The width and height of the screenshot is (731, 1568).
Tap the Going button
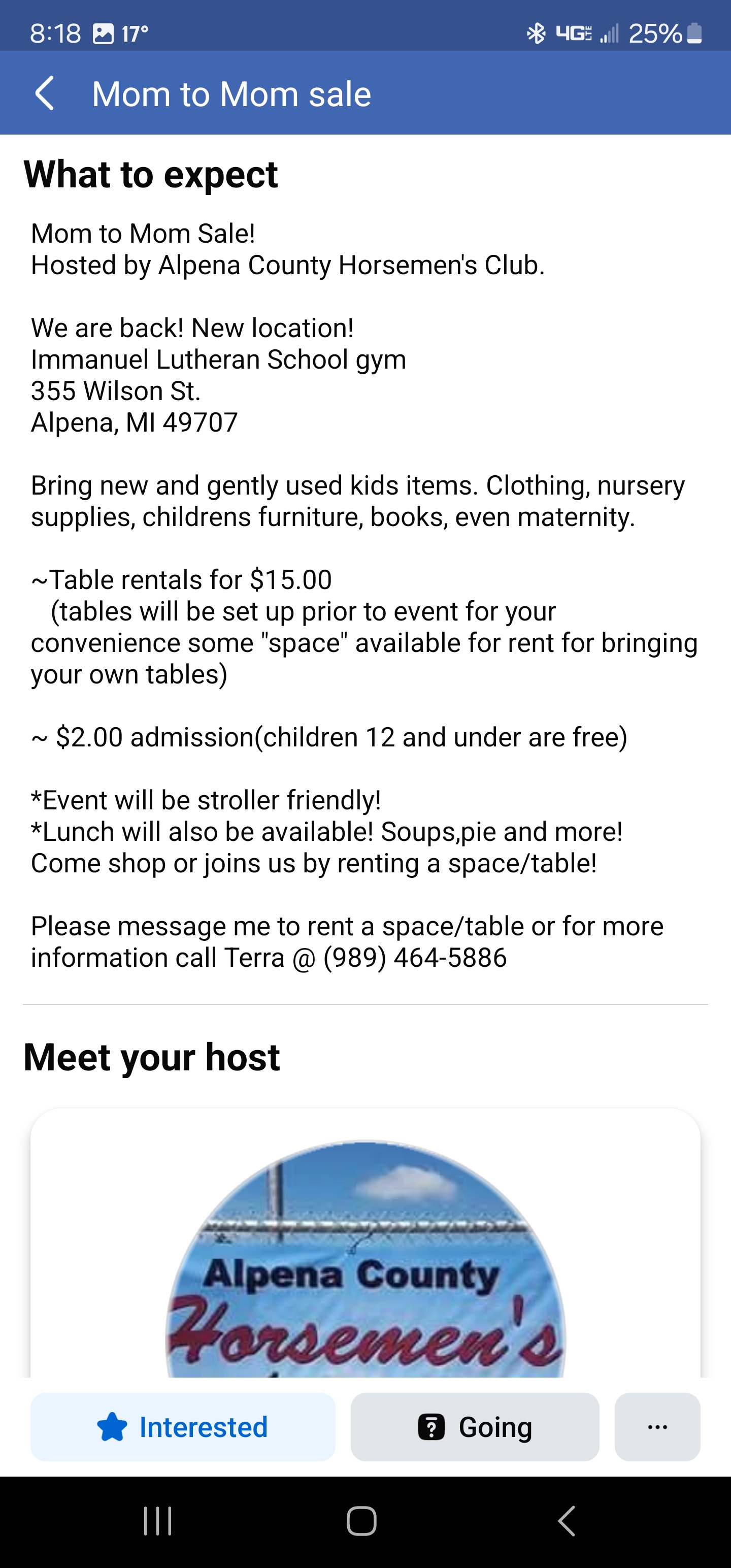tap(475, 1427)
